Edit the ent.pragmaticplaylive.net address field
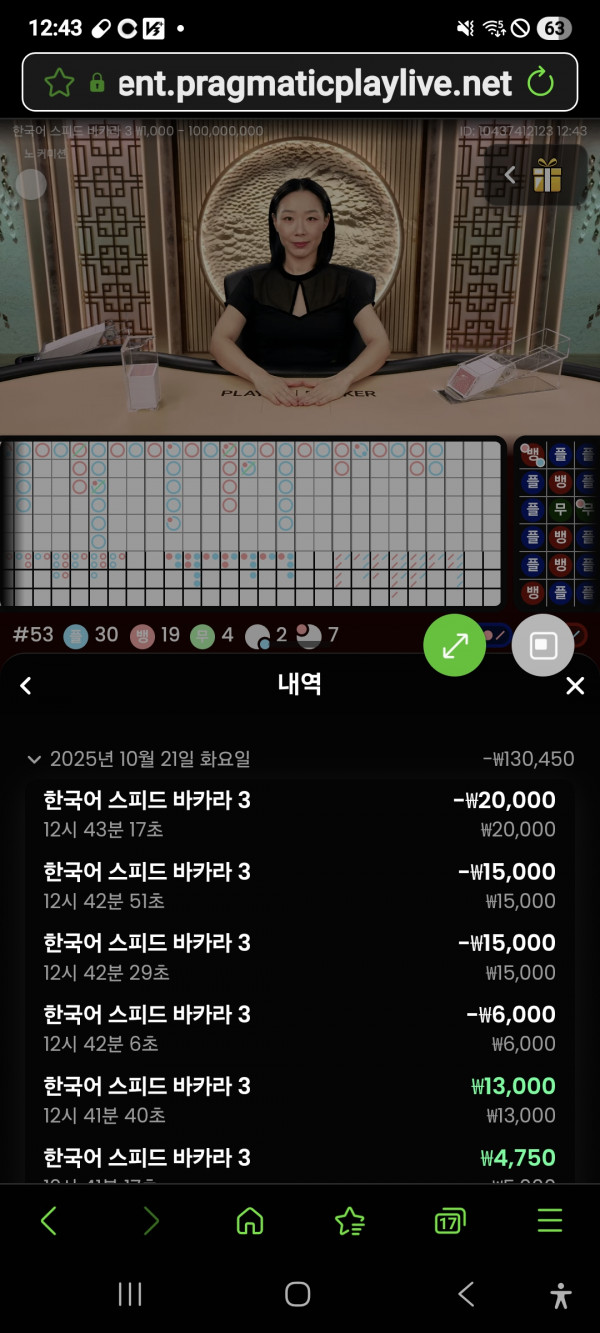Viewport: 600px width, 1333px height. coord(314,82)
